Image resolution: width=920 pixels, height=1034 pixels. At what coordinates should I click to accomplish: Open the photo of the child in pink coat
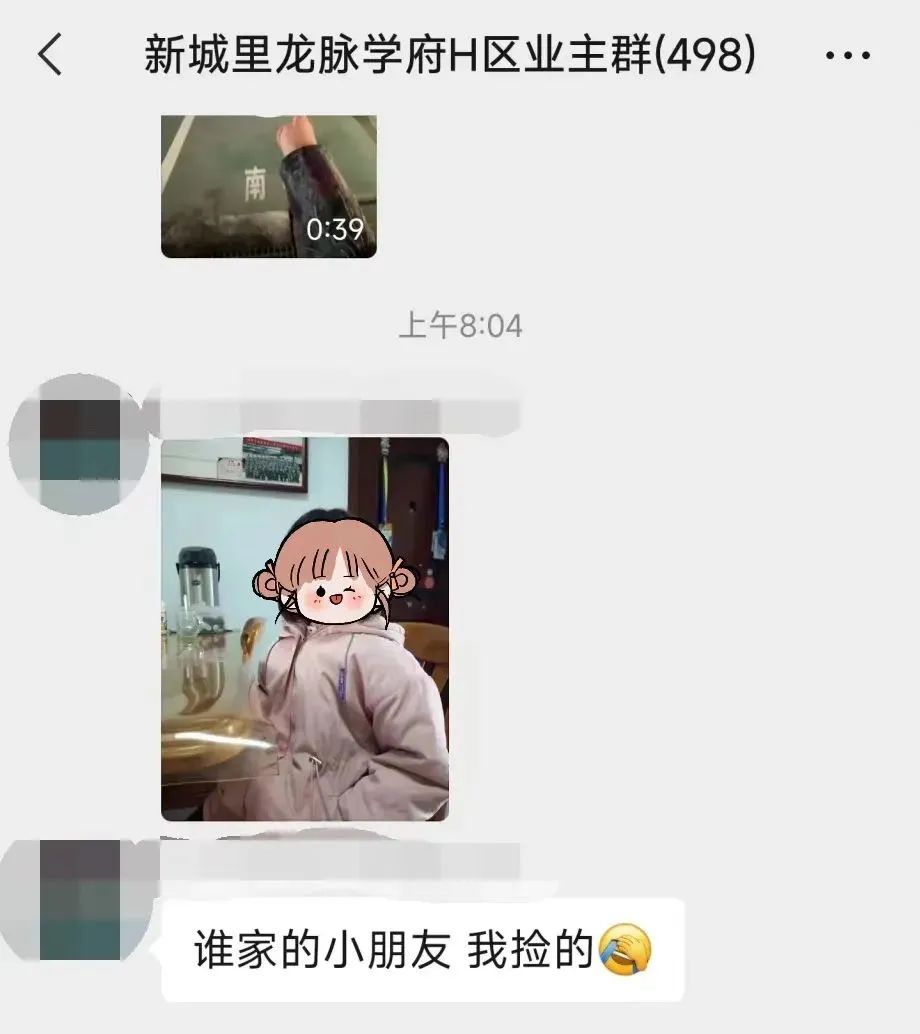tap(304, 628)
